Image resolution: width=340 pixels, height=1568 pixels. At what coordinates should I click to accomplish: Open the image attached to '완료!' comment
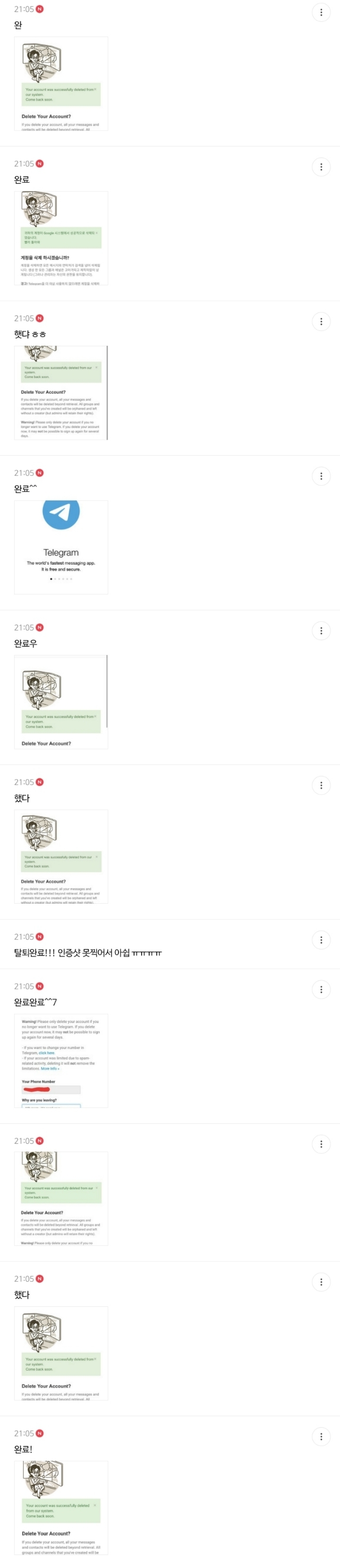(61, 1508)
